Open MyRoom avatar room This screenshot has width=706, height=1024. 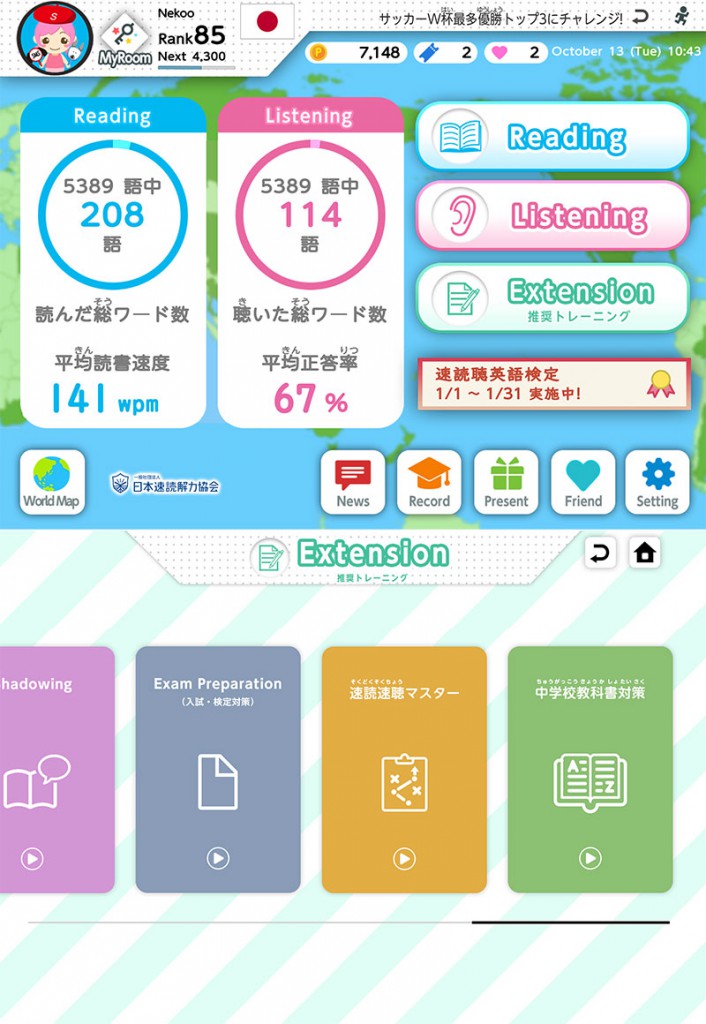pyautogui.click(x=126, y=44)
